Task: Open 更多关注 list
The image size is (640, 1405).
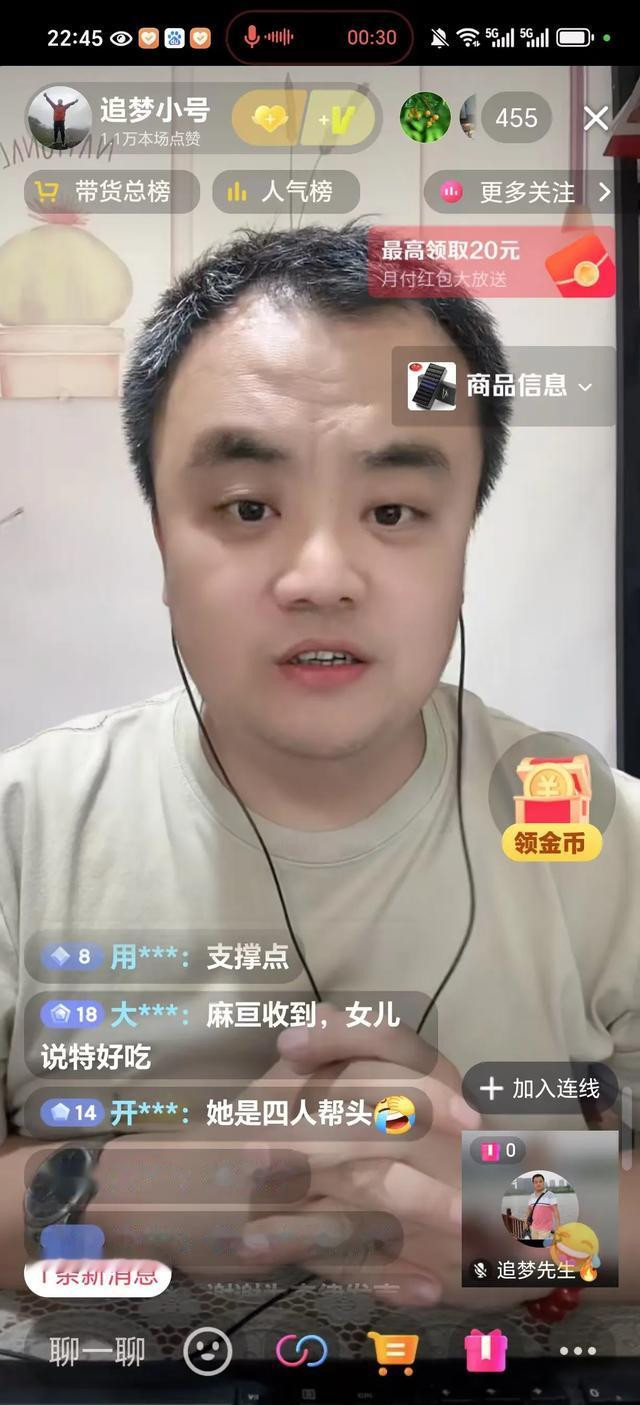Action: [x=528, y=192]
